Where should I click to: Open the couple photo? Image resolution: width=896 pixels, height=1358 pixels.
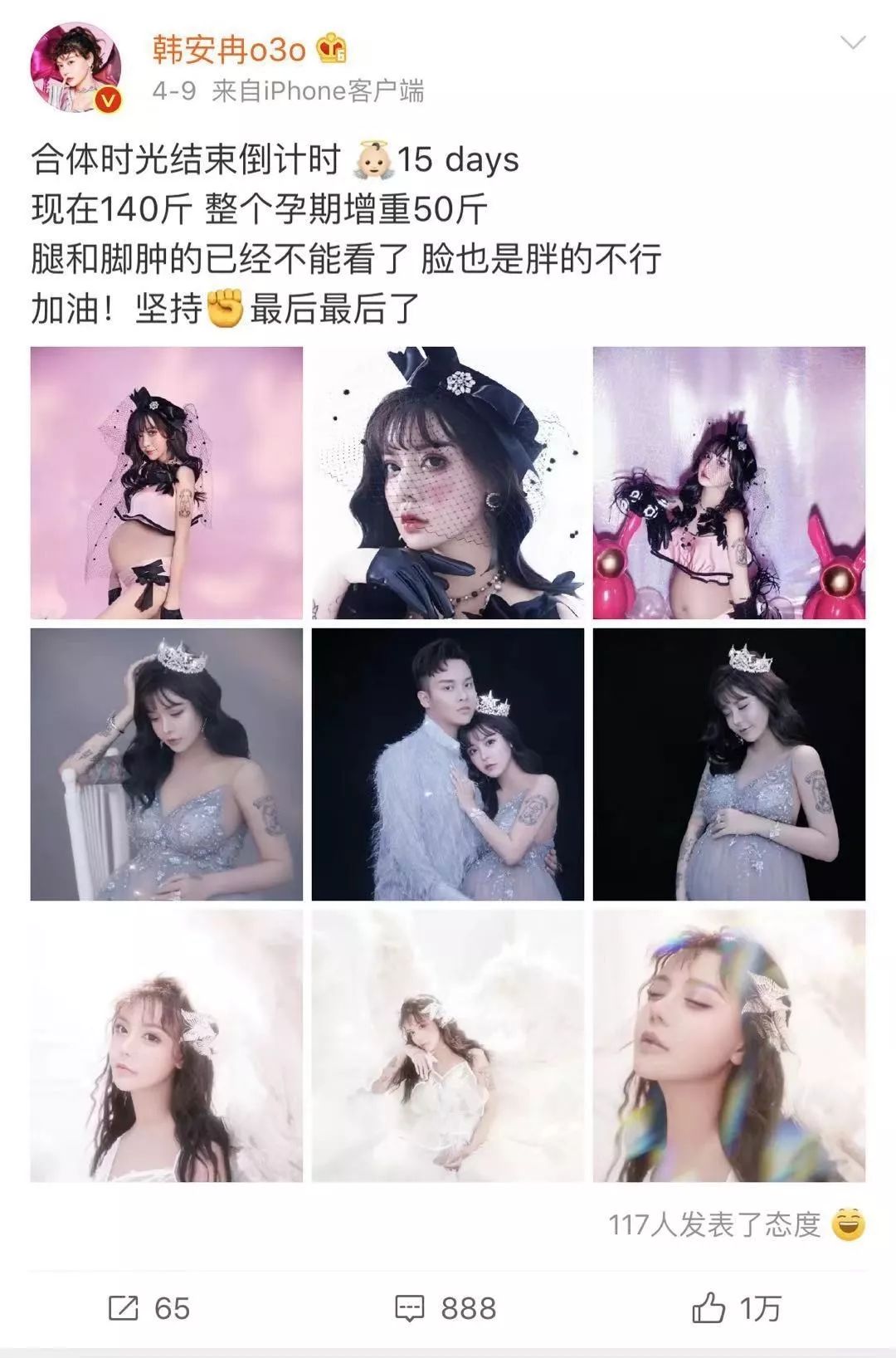coord(448,764)
